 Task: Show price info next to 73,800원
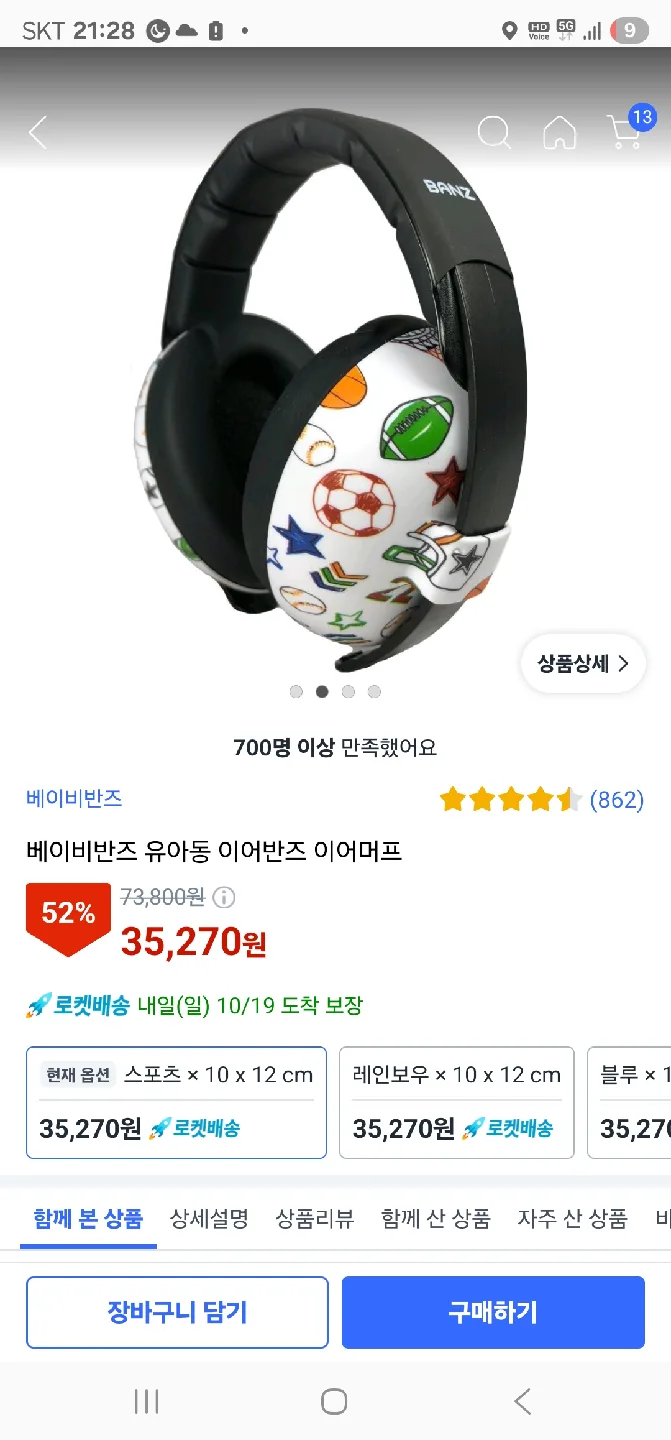click(x=224, y=897)
